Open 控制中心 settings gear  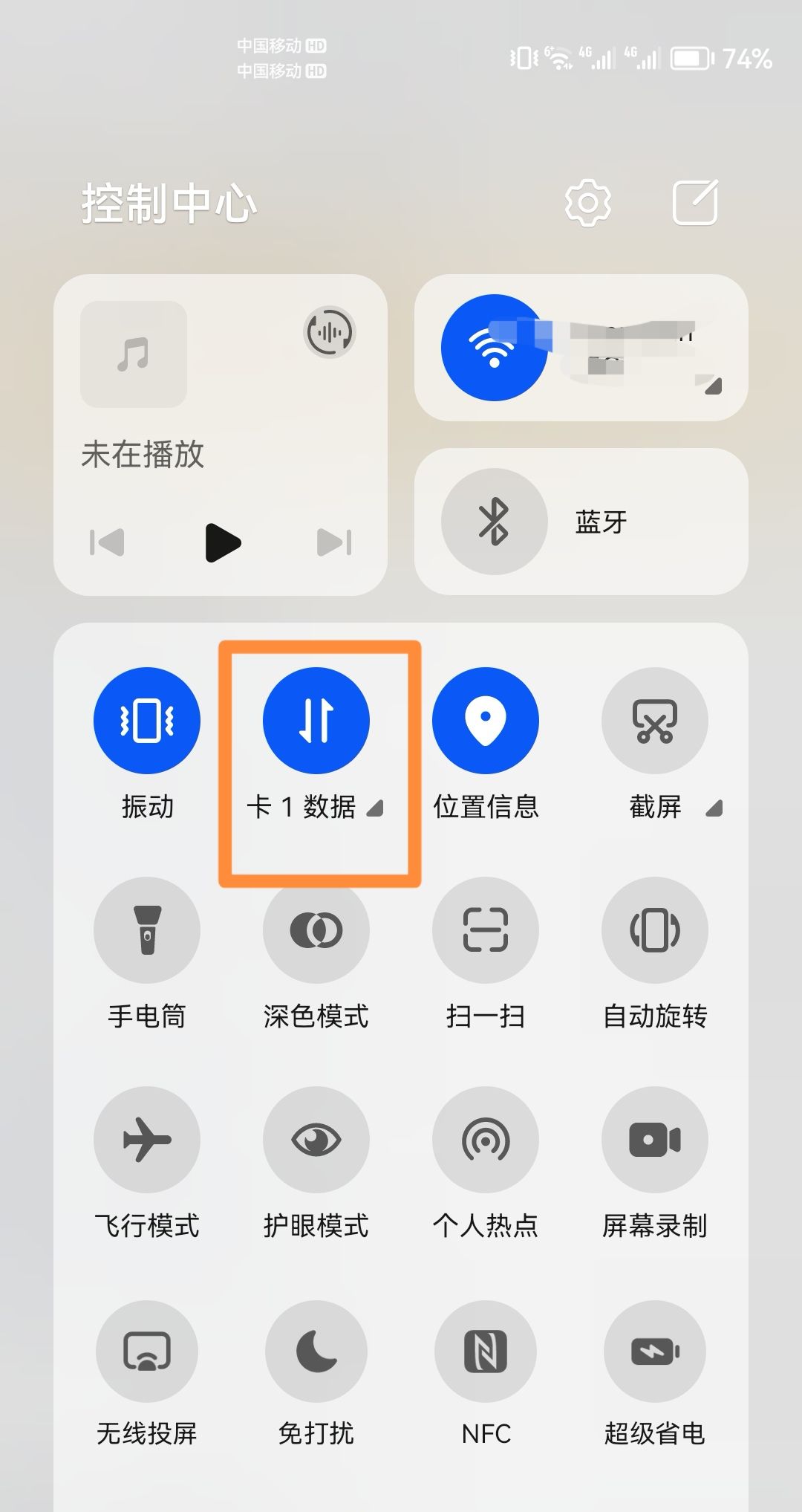point(586,203)
